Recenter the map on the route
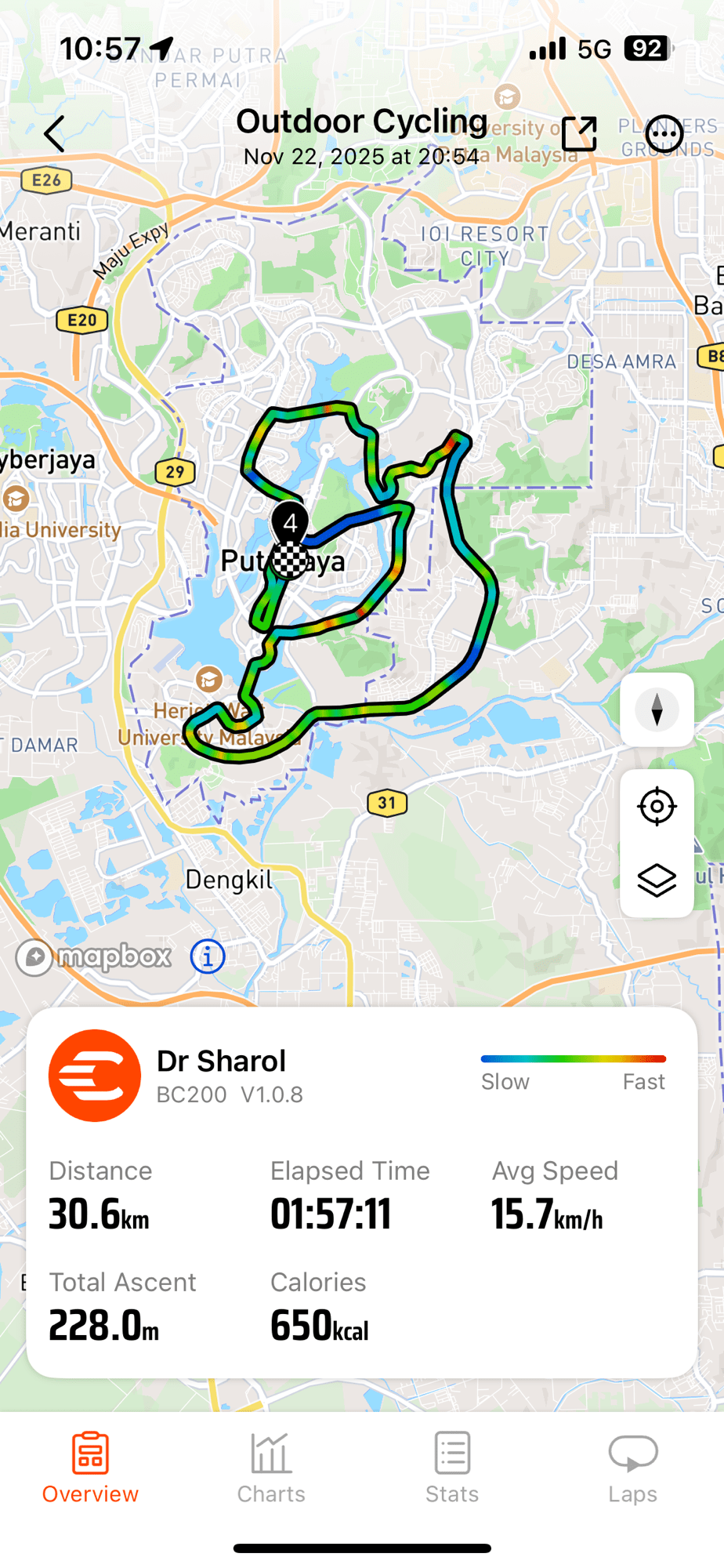Image resolution: width=724 pixels, height=1568 pixels. [657, 806]
